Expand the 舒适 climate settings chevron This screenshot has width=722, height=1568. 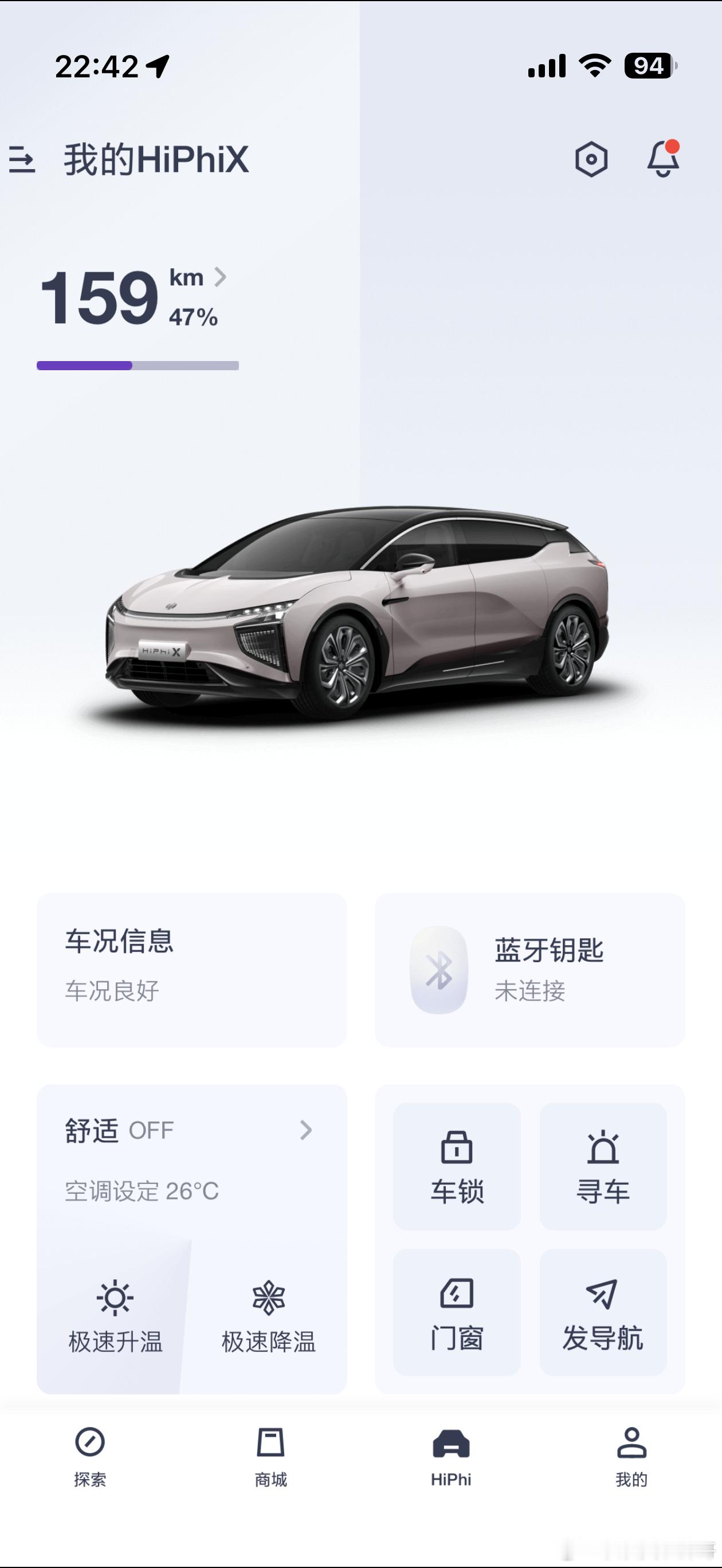(305, 1129)
